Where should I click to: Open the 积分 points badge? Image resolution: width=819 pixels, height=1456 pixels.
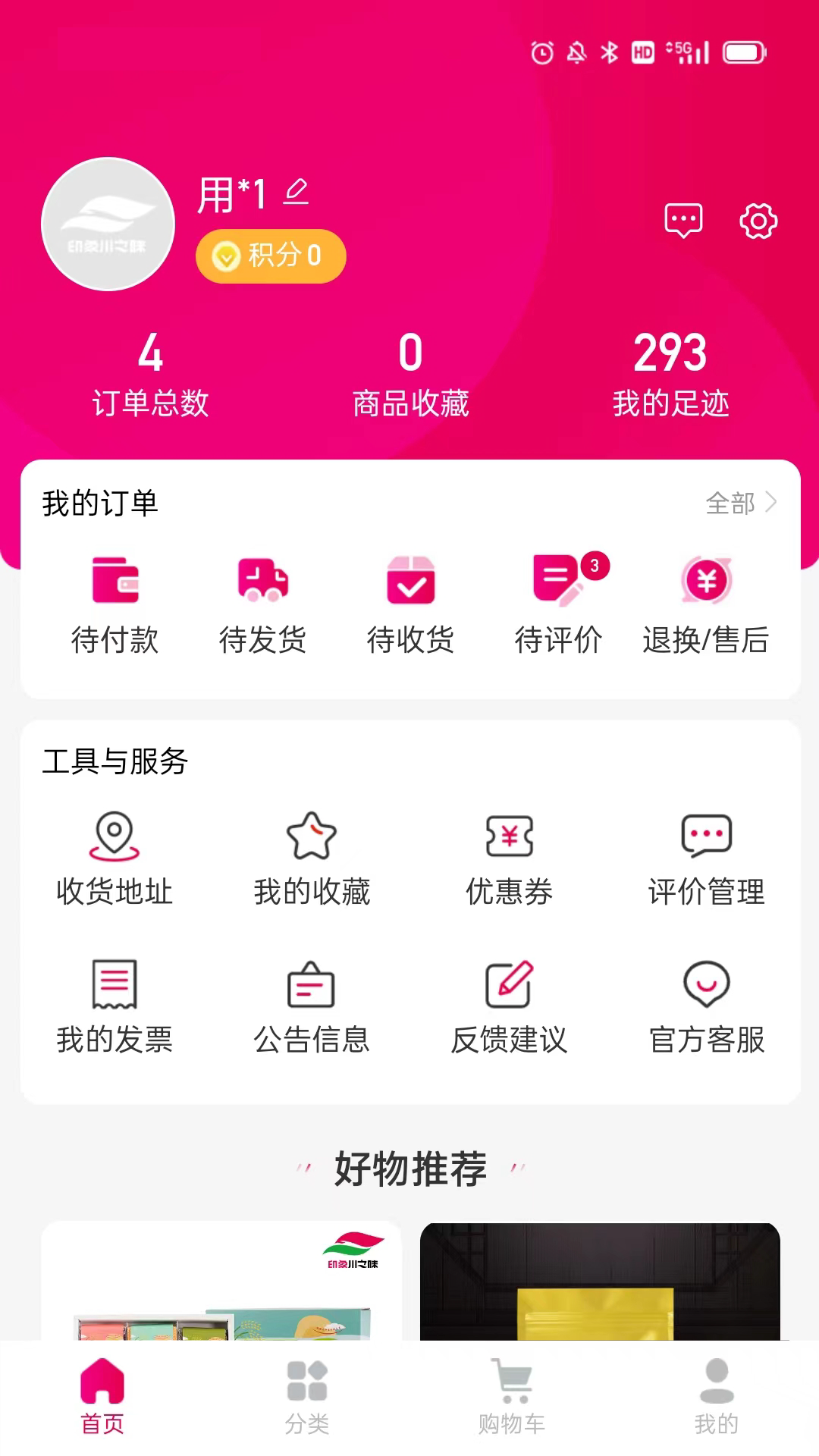[x=271, y=256]
